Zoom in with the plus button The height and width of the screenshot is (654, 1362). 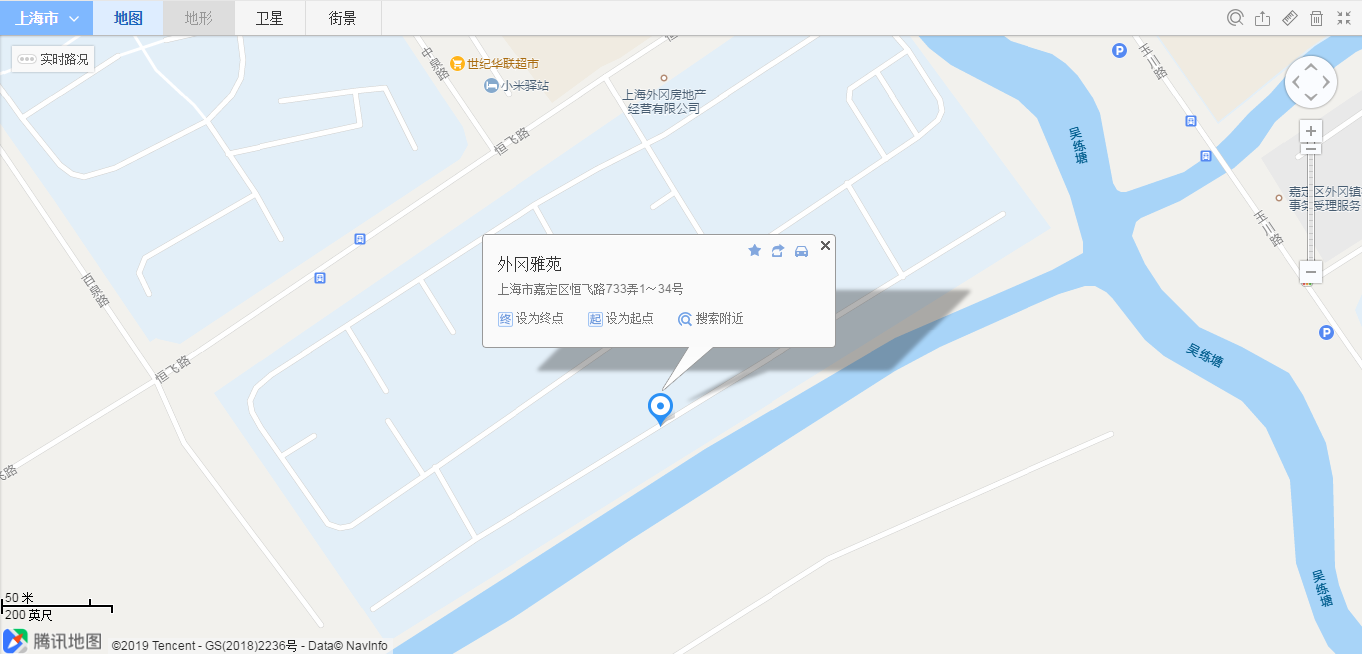pos(1311,131)
